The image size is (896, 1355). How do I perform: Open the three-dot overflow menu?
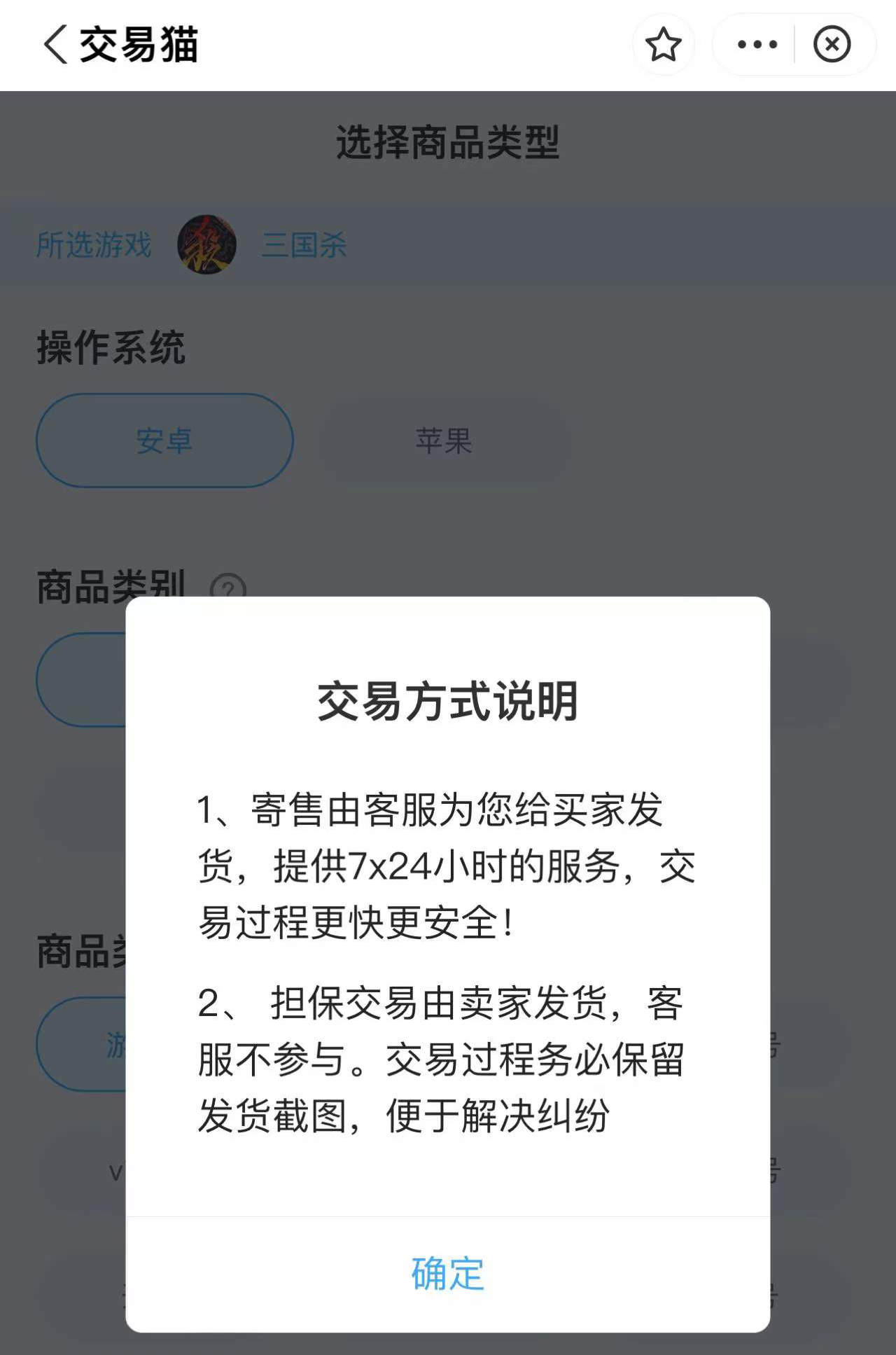point(757,45)
